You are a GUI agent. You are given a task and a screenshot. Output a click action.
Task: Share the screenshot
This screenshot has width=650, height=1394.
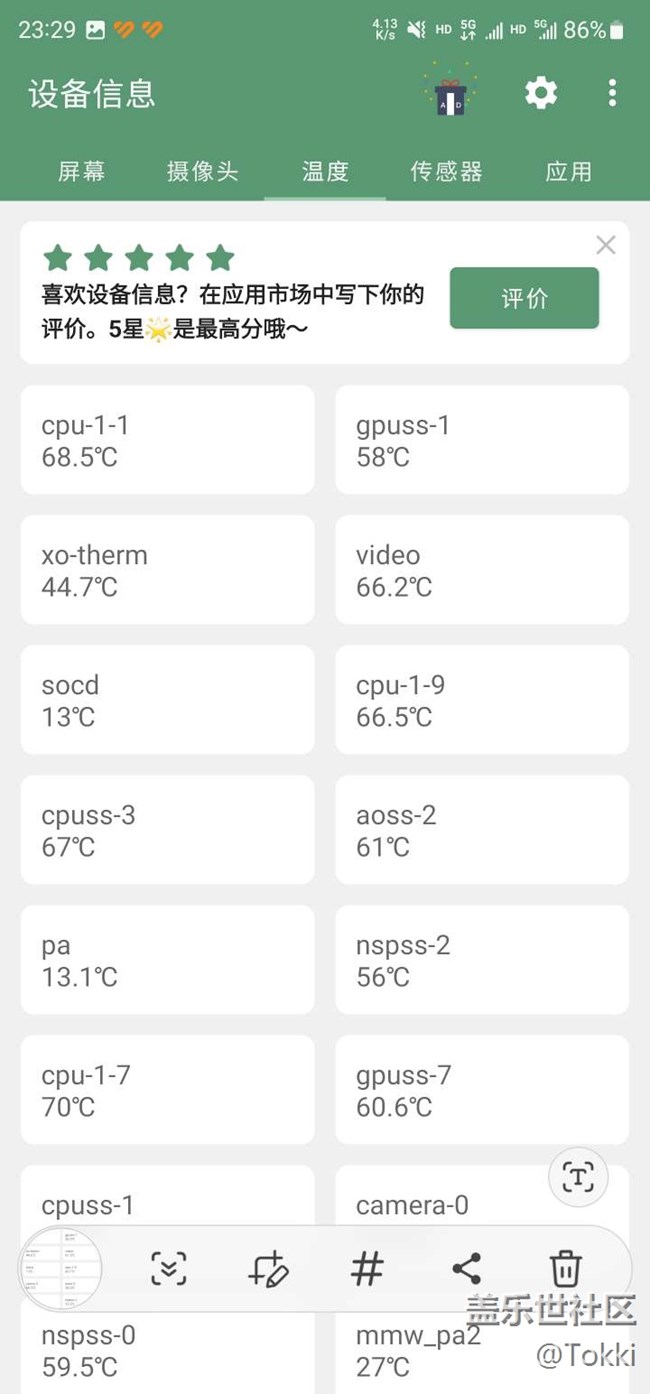click(x=466, y=1269)
